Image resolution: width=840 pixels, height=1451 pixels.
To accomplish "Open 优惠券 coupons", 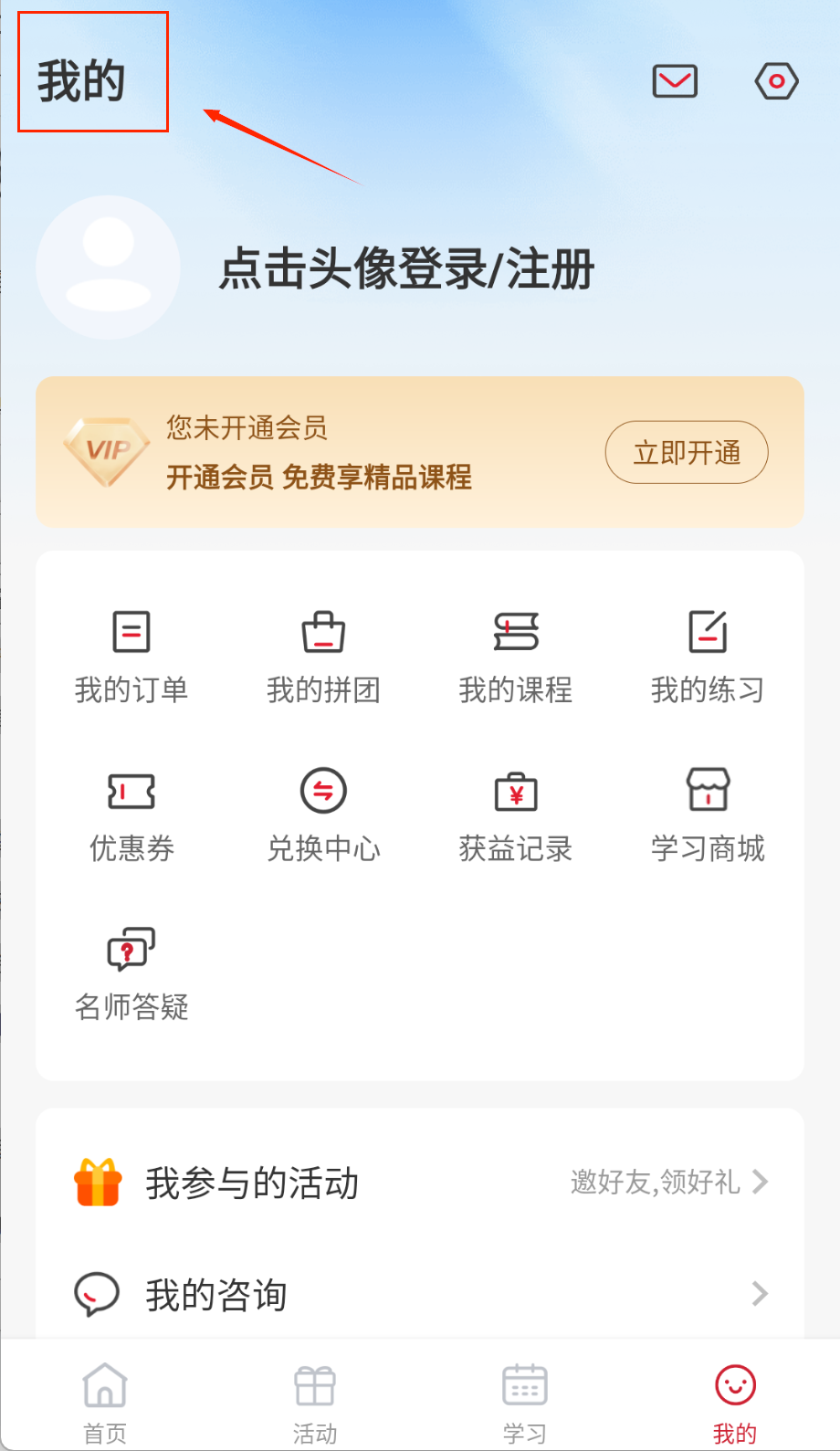I will [131, 815].
